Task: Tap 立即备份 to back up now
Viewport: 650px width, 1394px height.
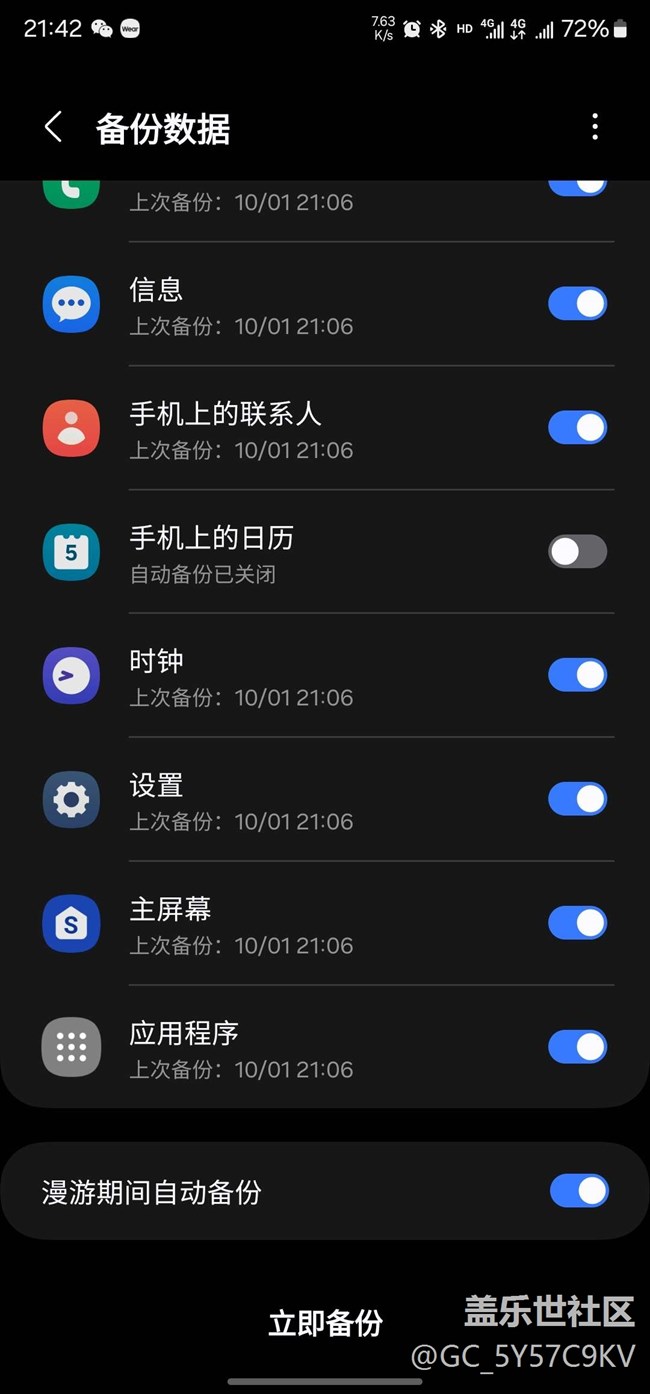Action: (325, 1323)
